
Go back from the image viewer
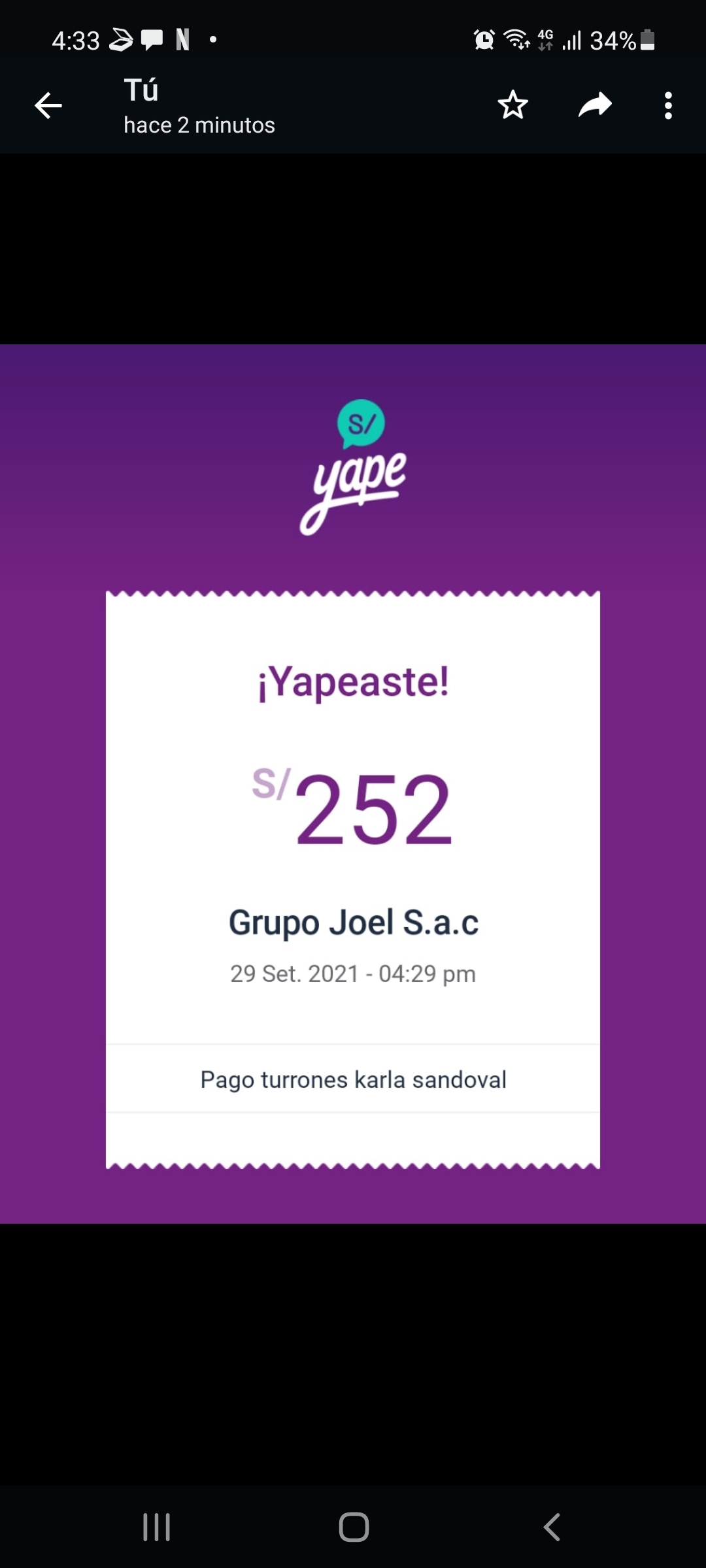tap(48, 106)
